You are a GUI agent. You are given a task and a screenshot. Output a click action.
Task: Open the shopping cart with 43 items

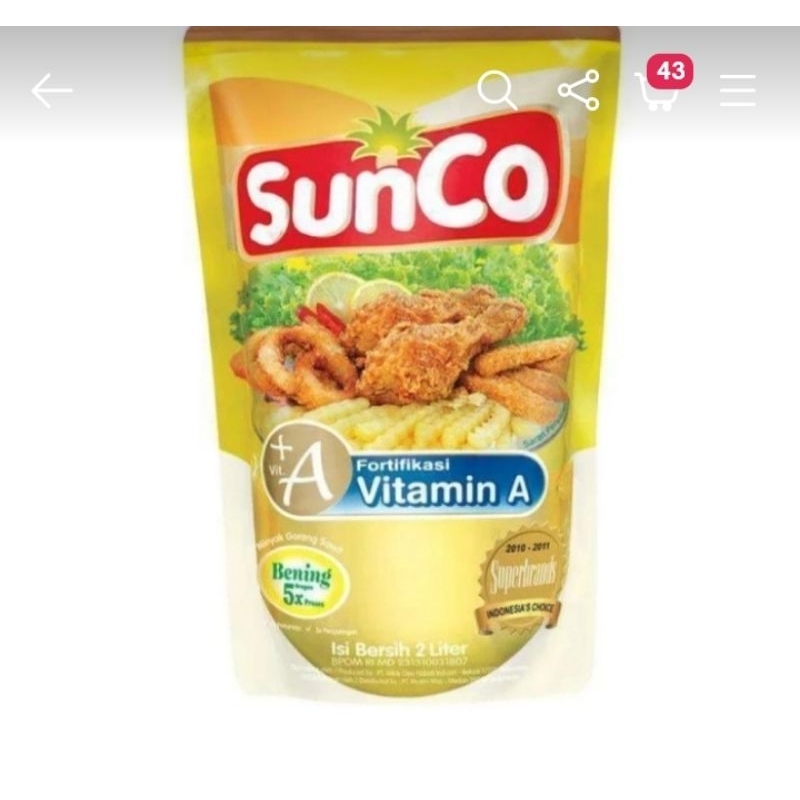pyautogui.click(x=658, y=90)
